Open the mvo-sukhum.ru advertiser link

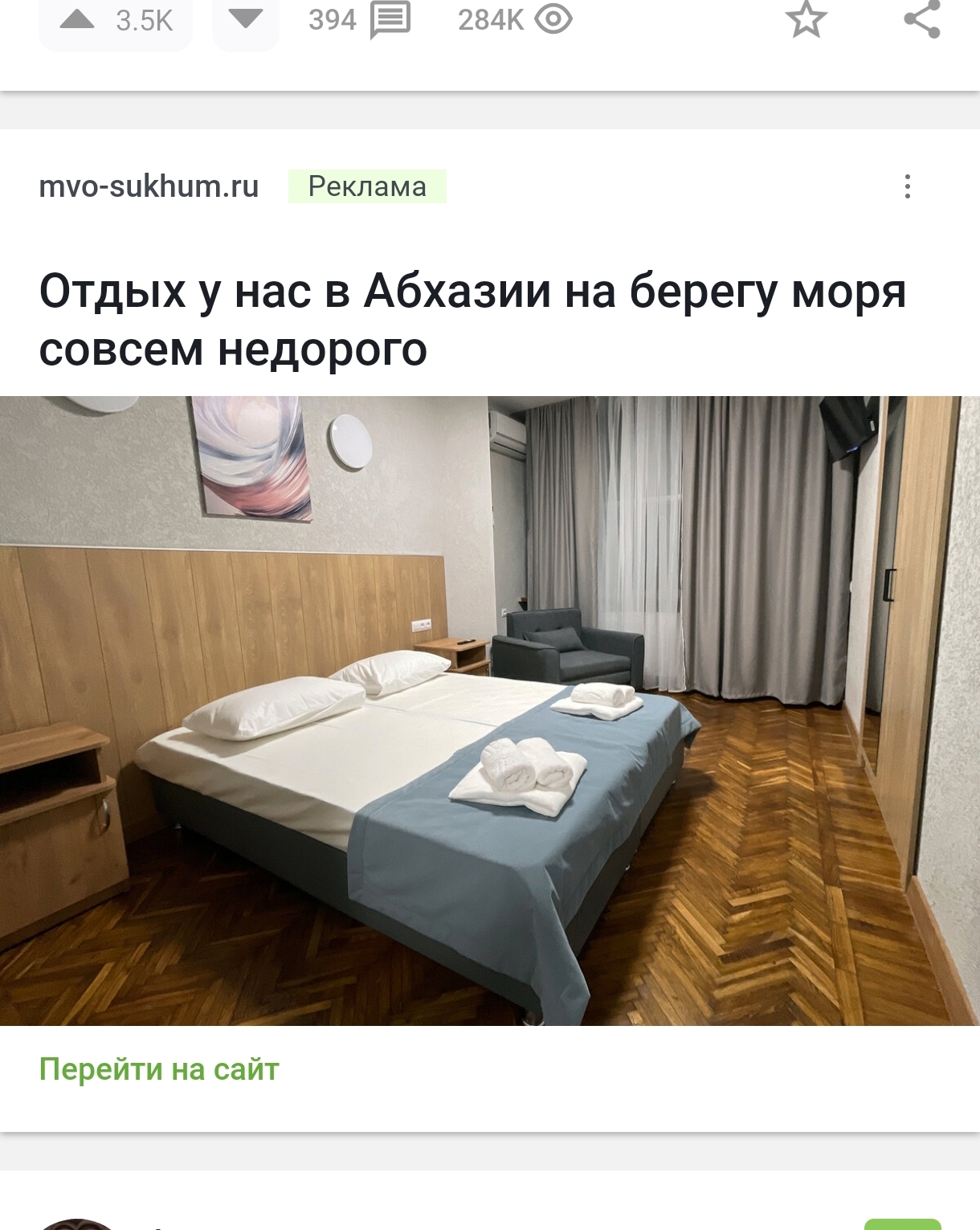click(149, 186)
